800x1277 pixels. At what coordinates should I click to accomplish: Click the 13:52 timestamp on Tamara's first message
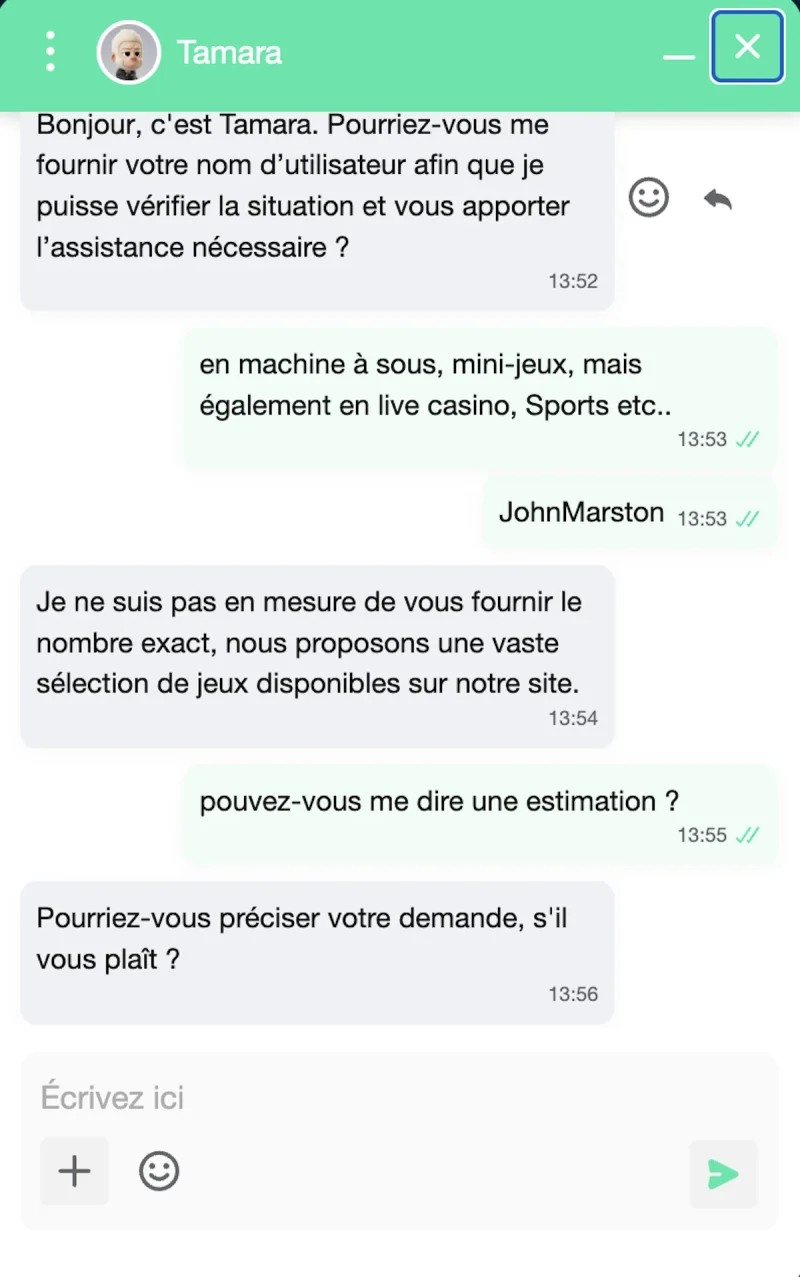point(573,281)
